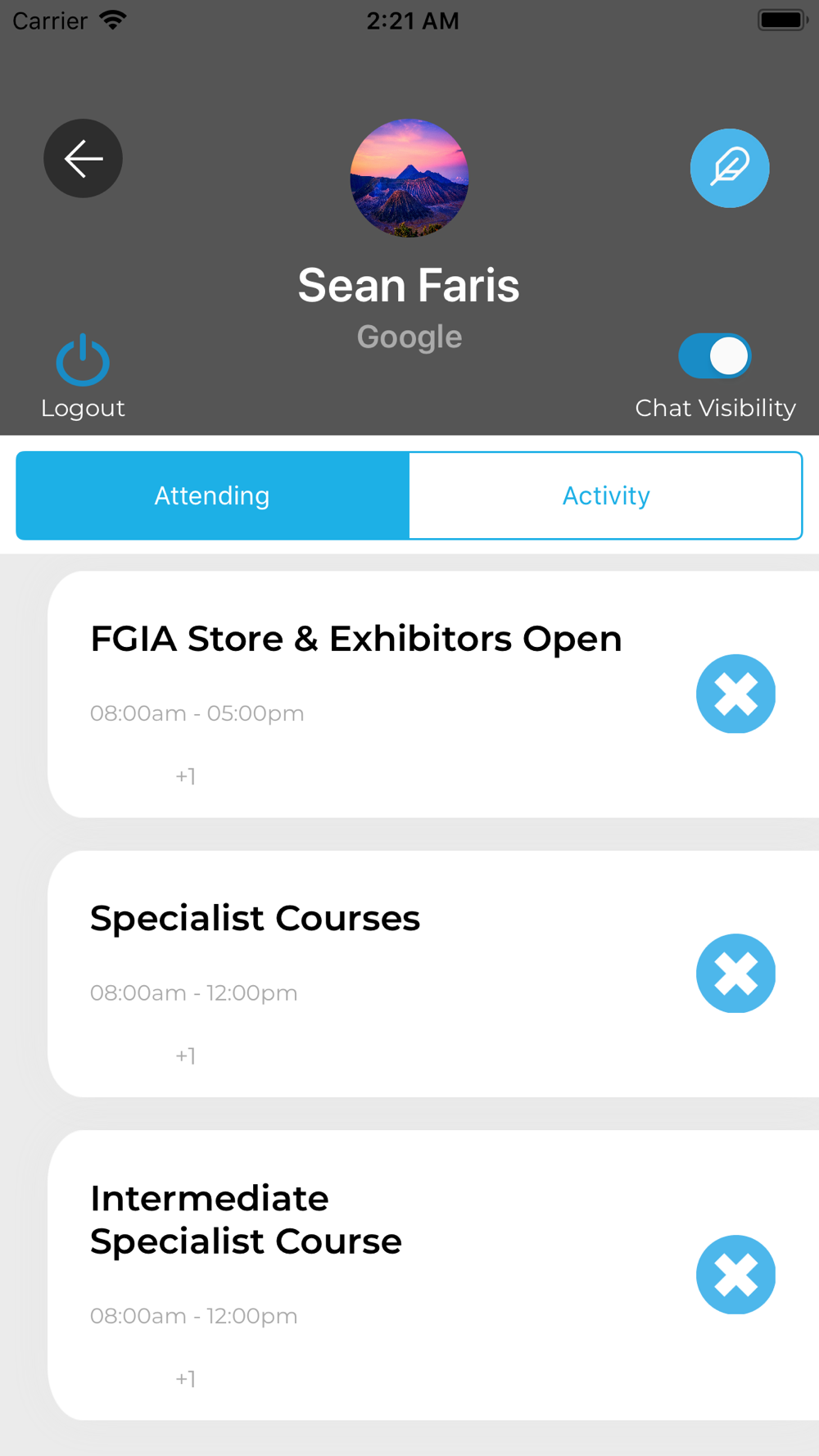Image resolution: width=819 pixels, height=1456 pixels.
Task: Remove Intermediate Specialist Course from attending
Action: (x=735, y=1274)
